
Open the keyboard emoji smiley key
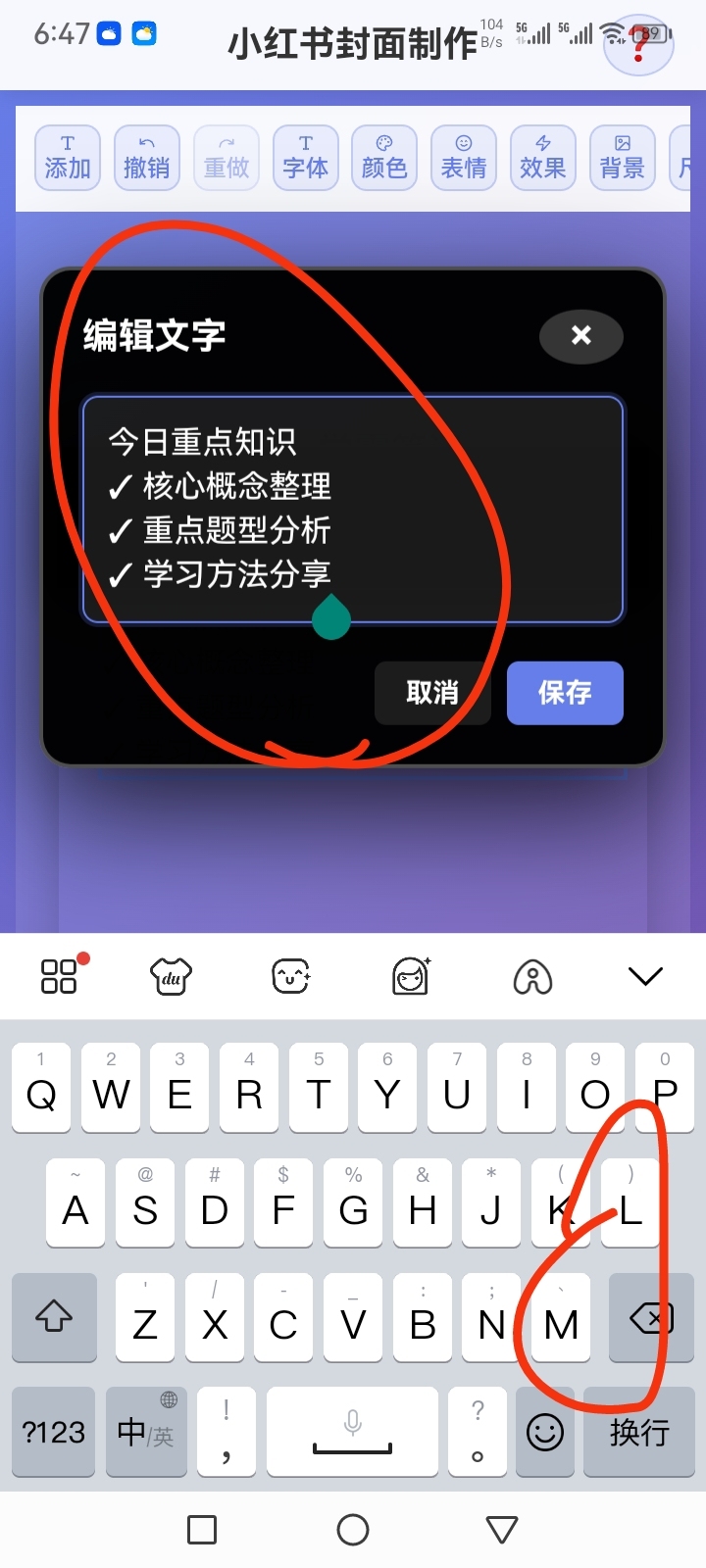click(x=545, y=1432)
